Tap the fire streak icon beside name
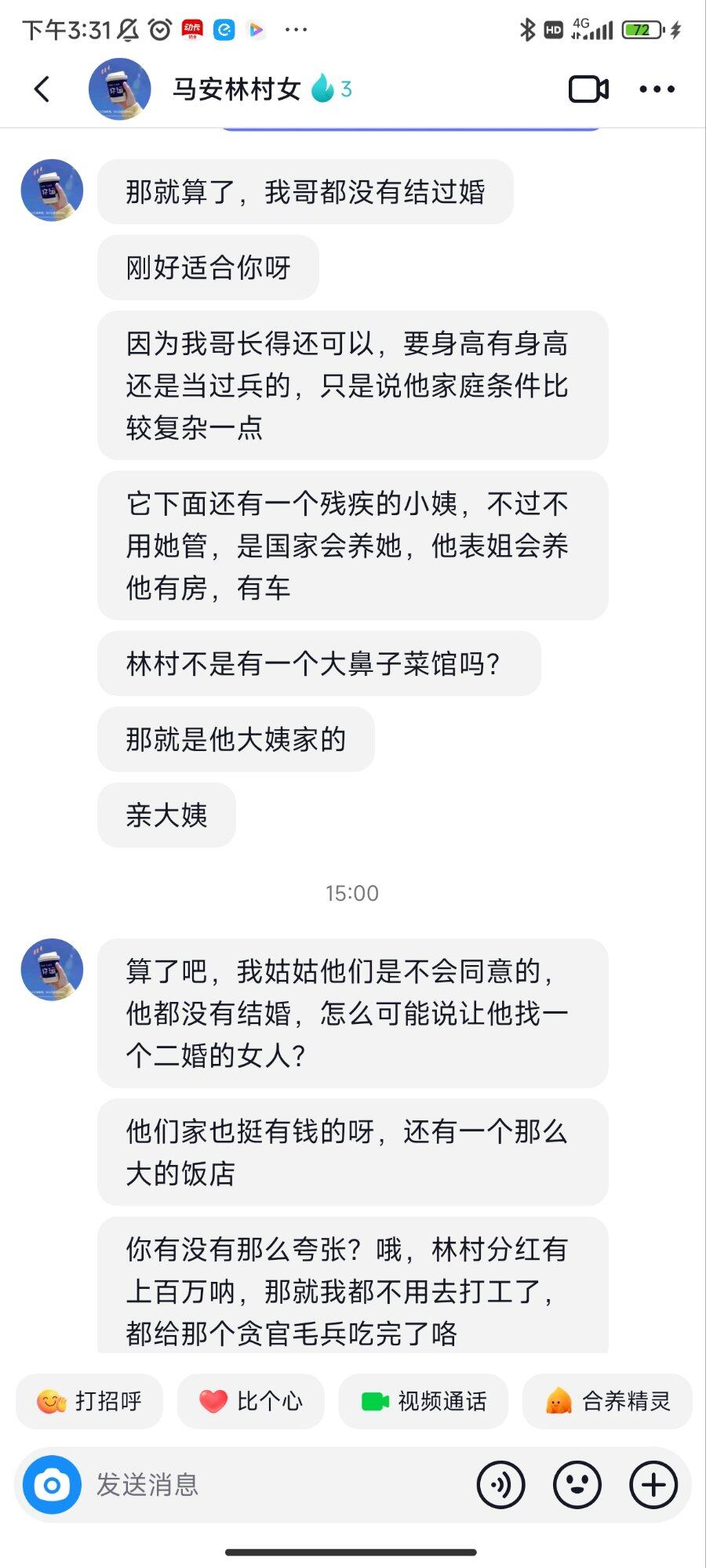The height and width of the screenshot is (1568, 706). (322, 89)
